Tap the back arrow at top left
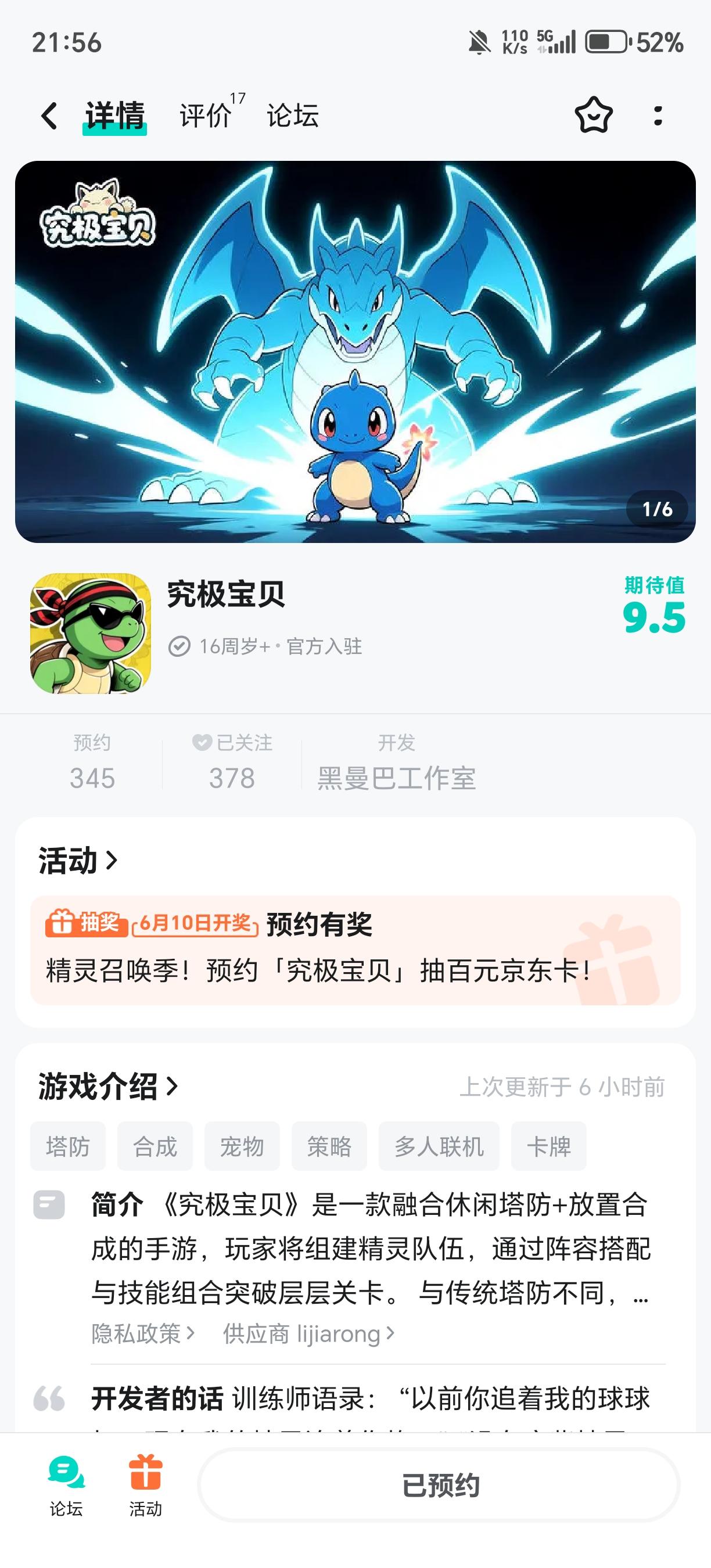The width and height of the screenshot is (711, 1568). [x=49, y=117]
